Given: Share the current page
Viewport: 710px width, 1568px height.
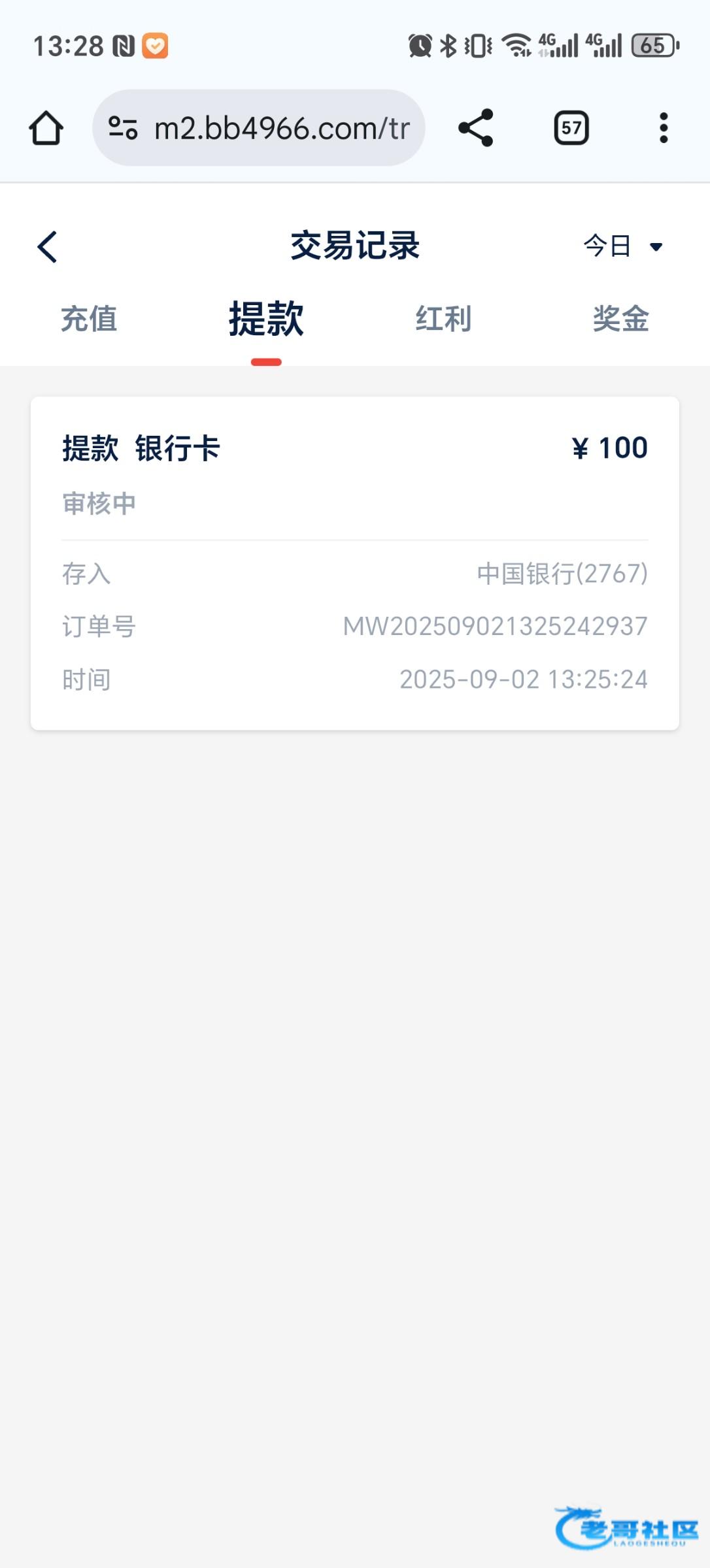Looking at the screenshot, I should pos(476,128).
